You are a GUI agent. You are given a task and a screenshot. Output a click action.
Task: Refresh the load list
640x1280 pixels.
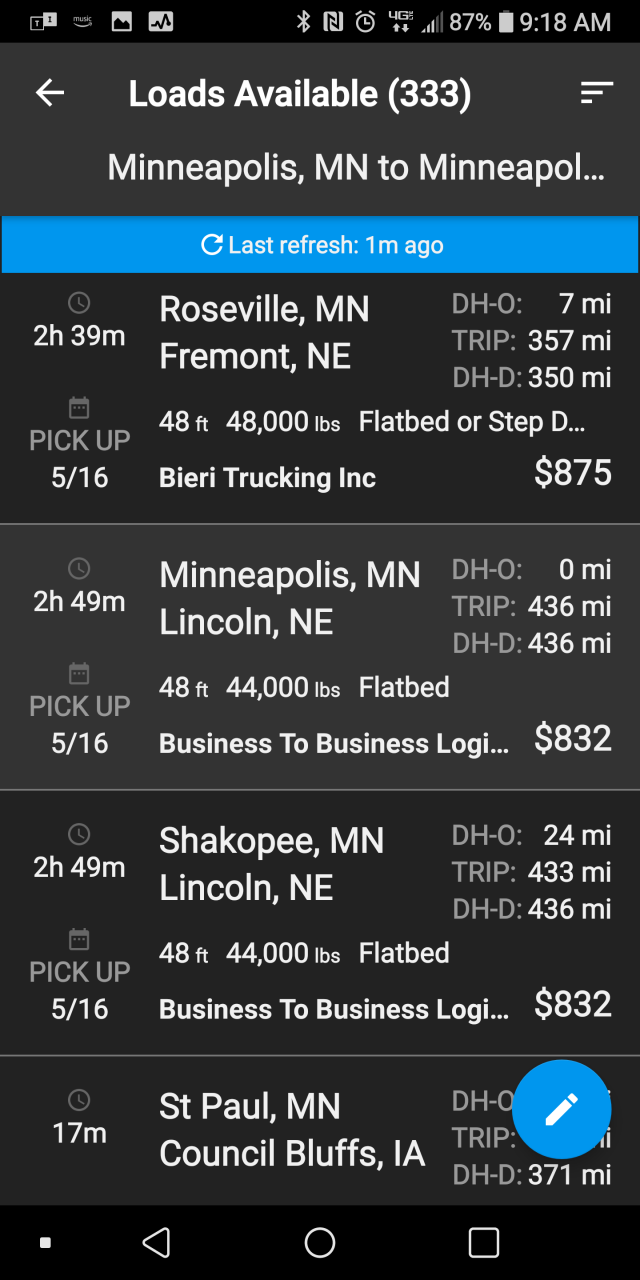pyautogui.click(x=320, y=245)
